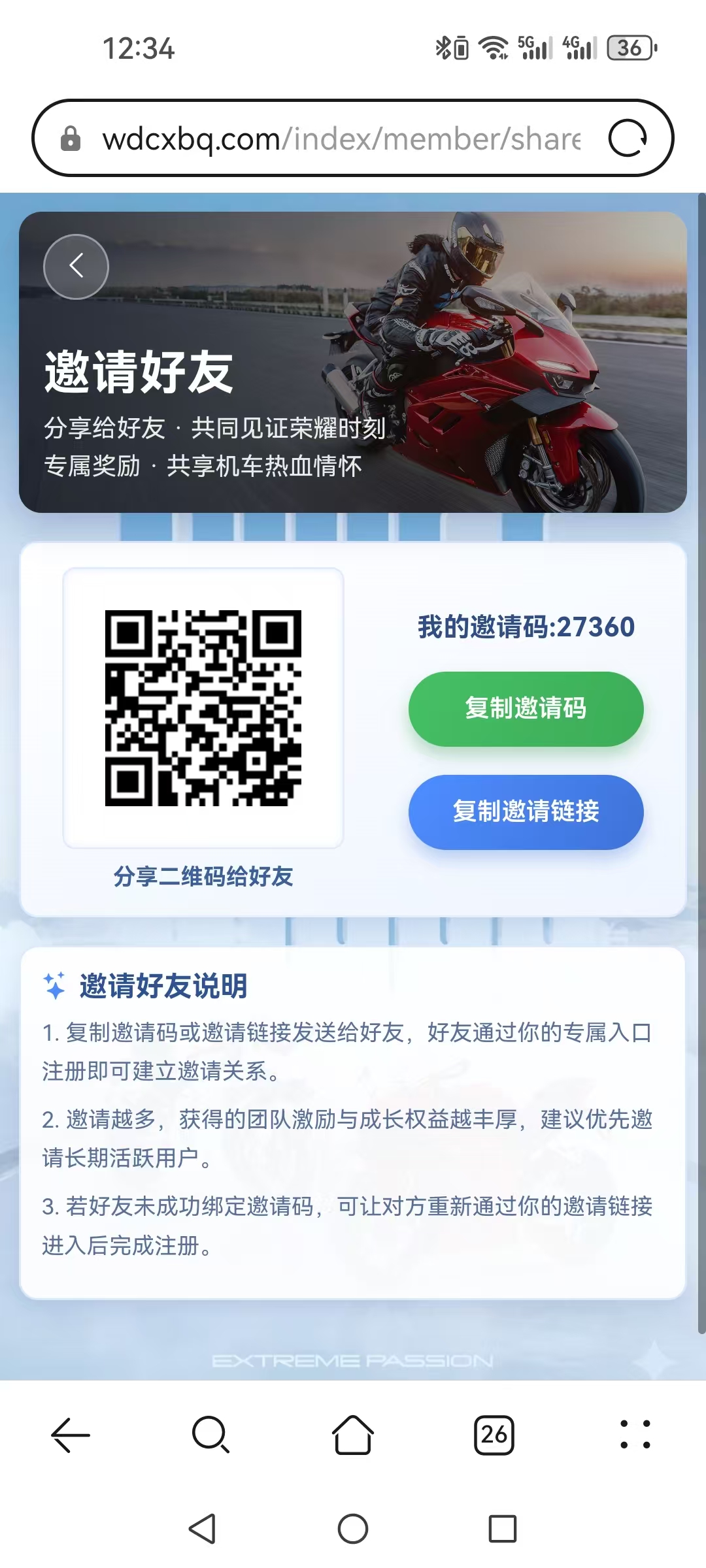The image size is (706, 1568).
Task: Tap the system recent apps button
Action: click(502, 1529)
